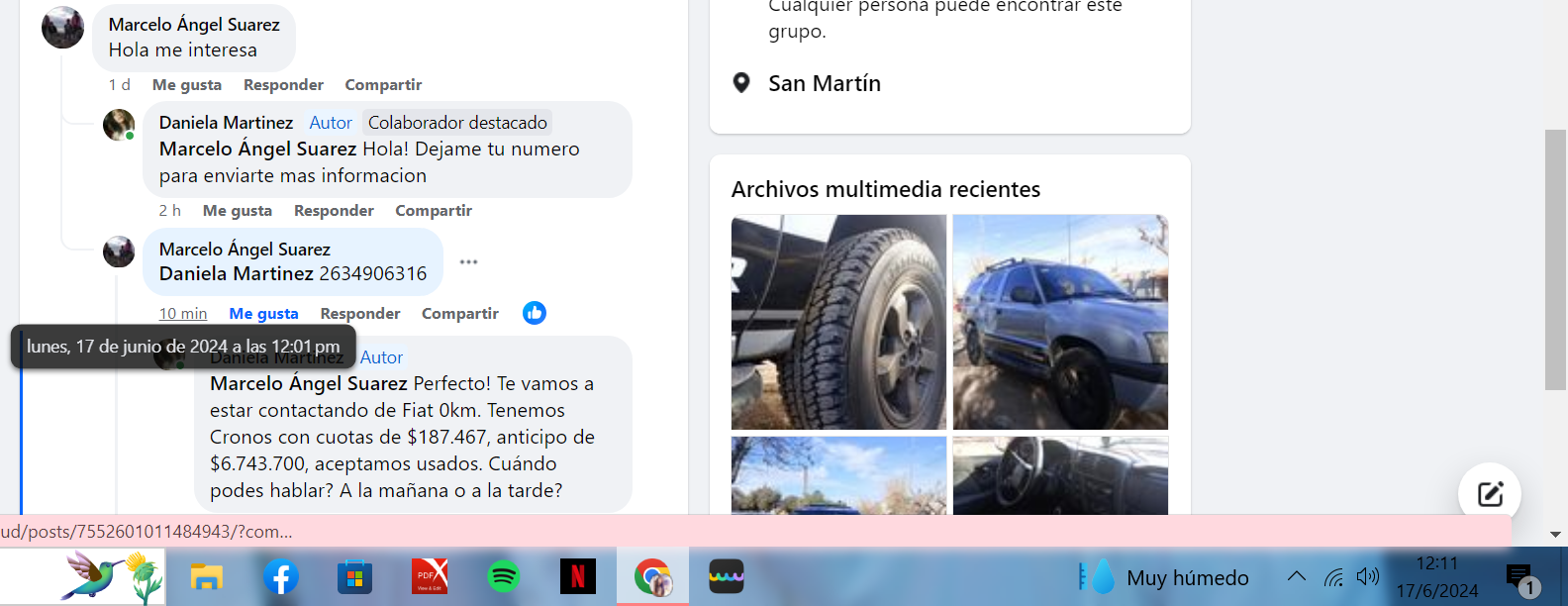
Task: Click the scrollbar down arrow
Action: coord(1555,534)
